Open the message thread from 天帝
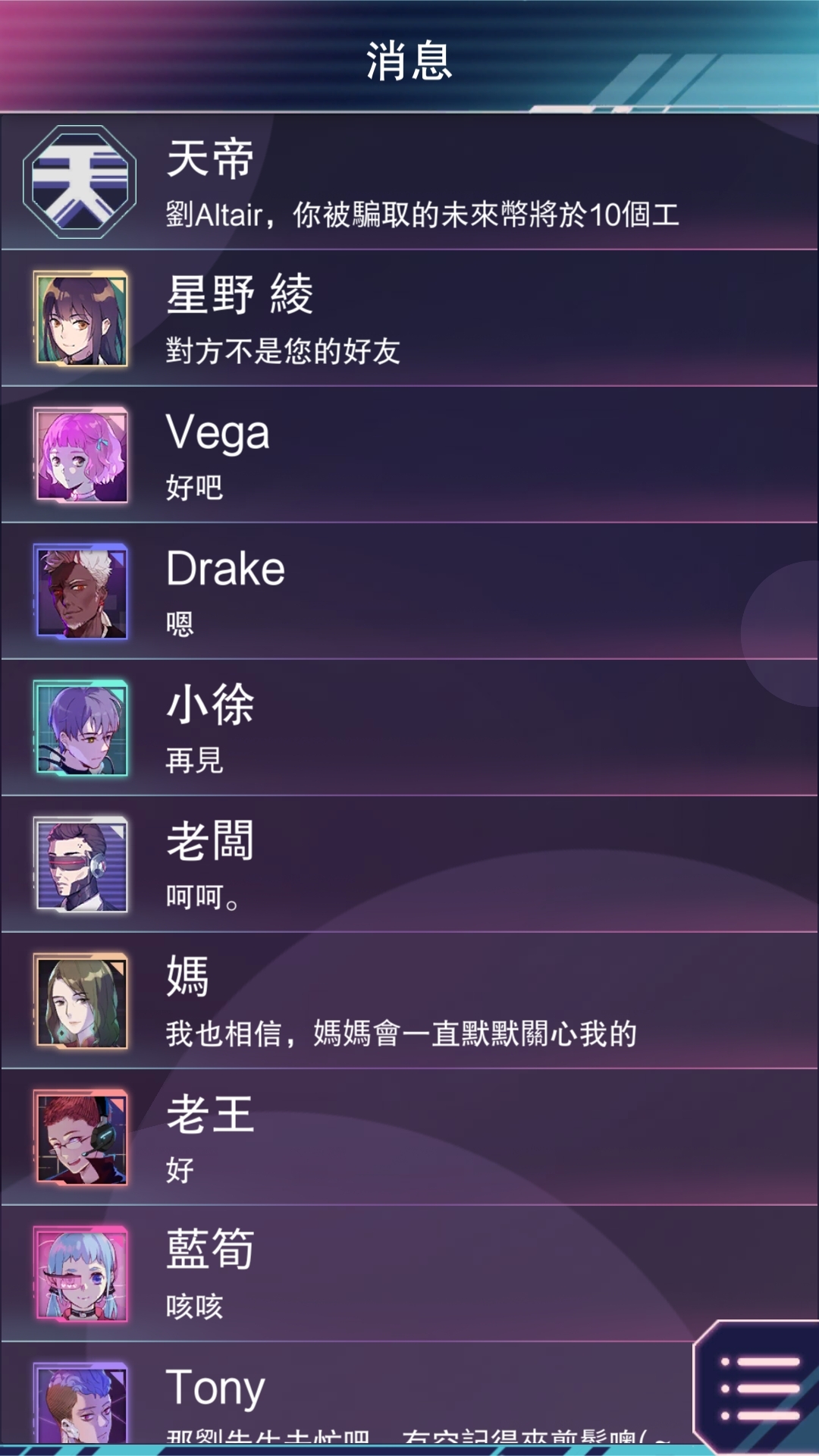This screenshot has height=1456, width=819. 409,182
